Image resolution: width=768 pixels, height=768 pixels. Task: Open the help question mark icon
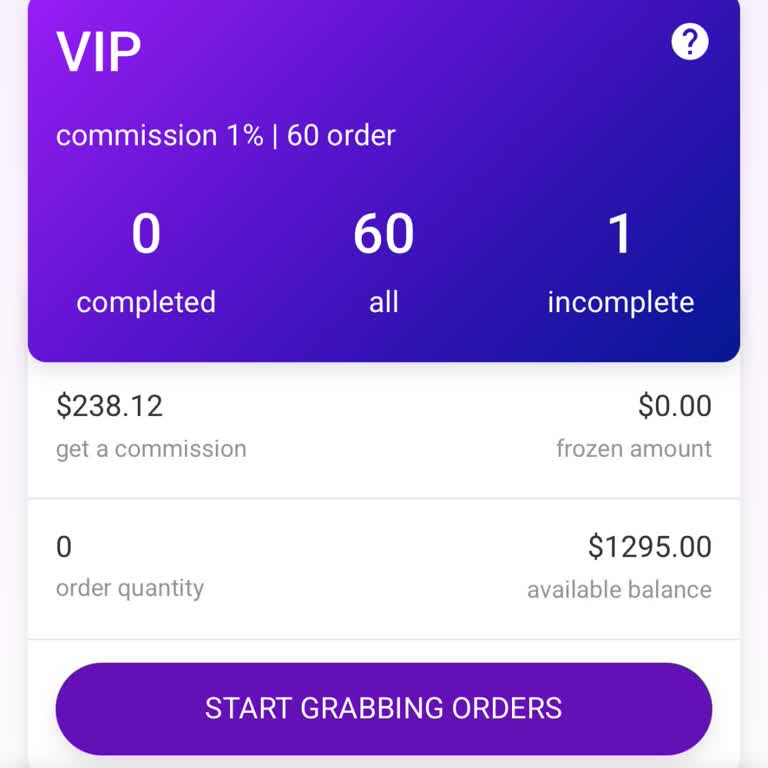tap(689, 42)
